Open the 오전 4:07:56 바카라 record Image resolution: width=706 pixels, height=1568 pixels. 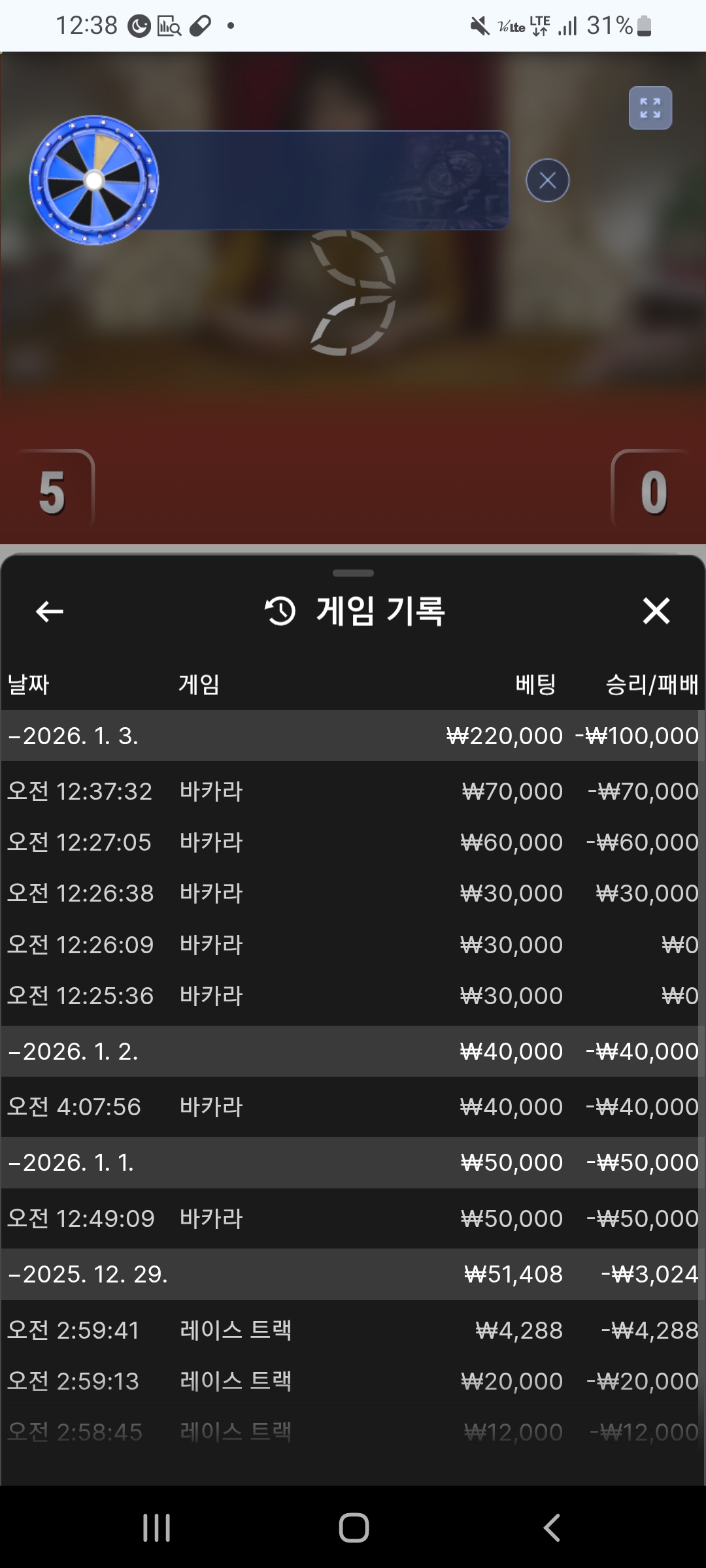pyautogui.click(x=353, y=1107)
